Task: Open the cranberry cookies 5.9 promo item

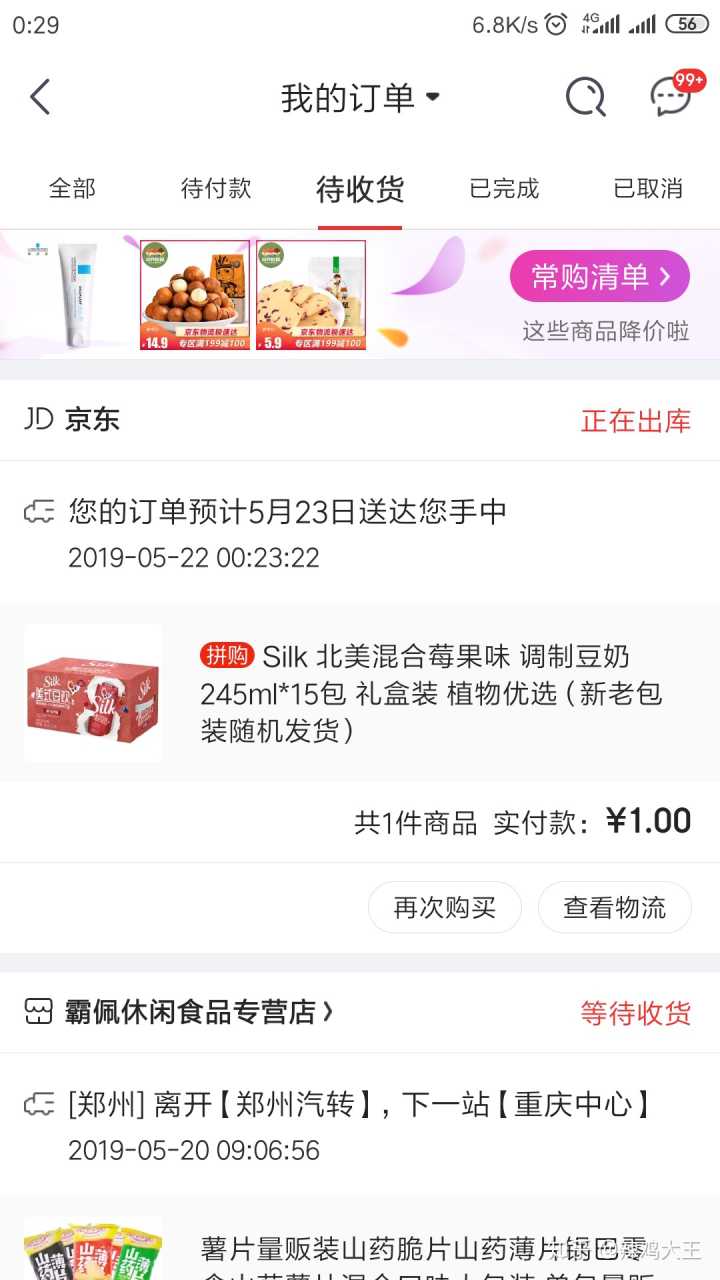Action: (311, 295)
